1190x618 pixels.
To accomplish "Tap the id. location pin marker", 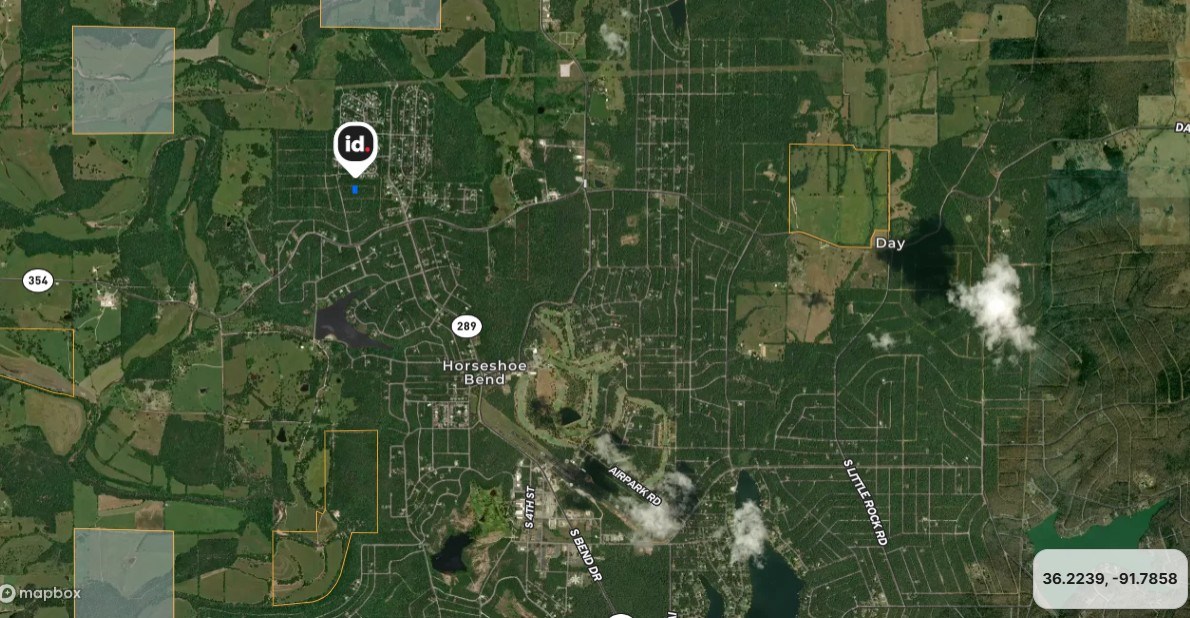I will coord(355,146).
